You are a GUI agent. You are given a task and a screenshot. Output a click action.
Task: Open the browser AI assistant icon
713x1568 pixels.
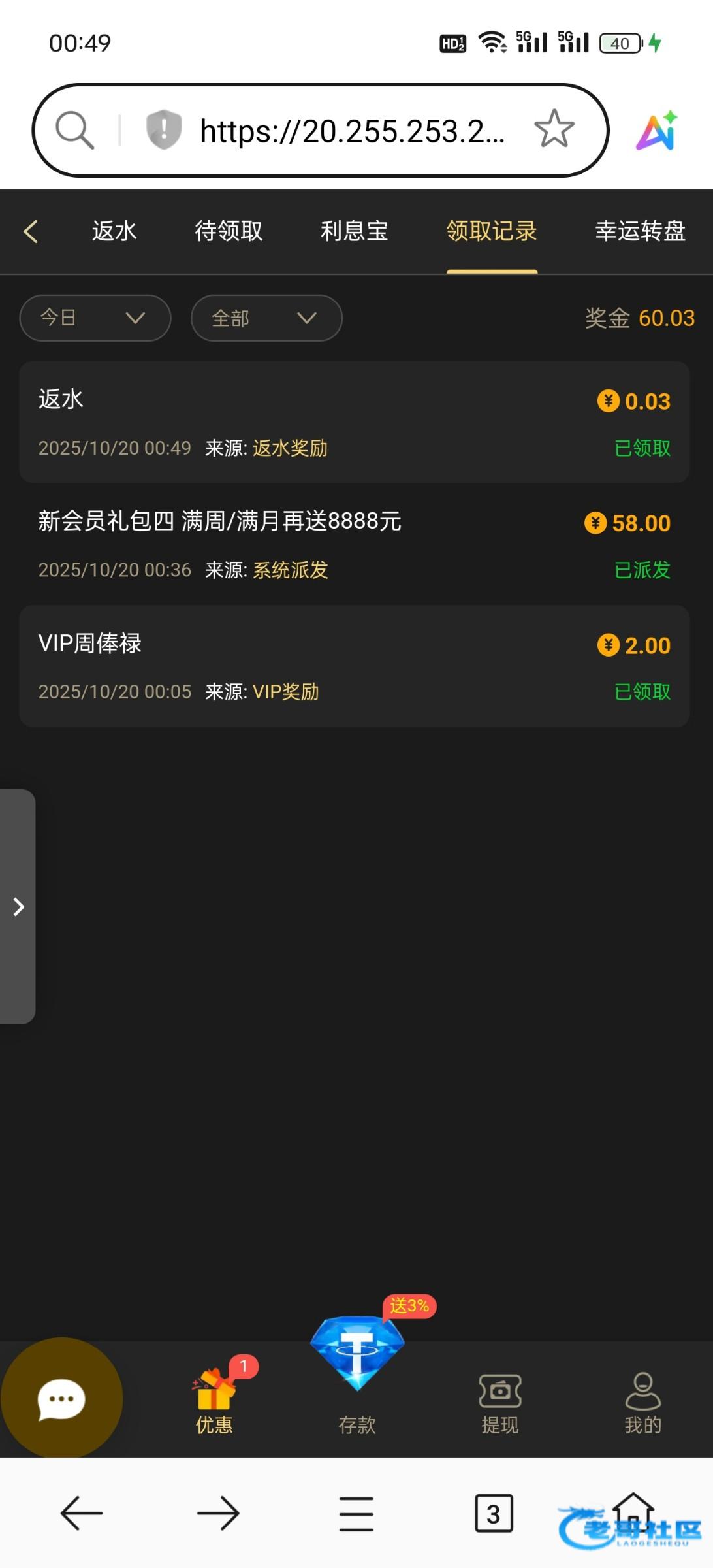pyautogui.click(x=657, y=131)
